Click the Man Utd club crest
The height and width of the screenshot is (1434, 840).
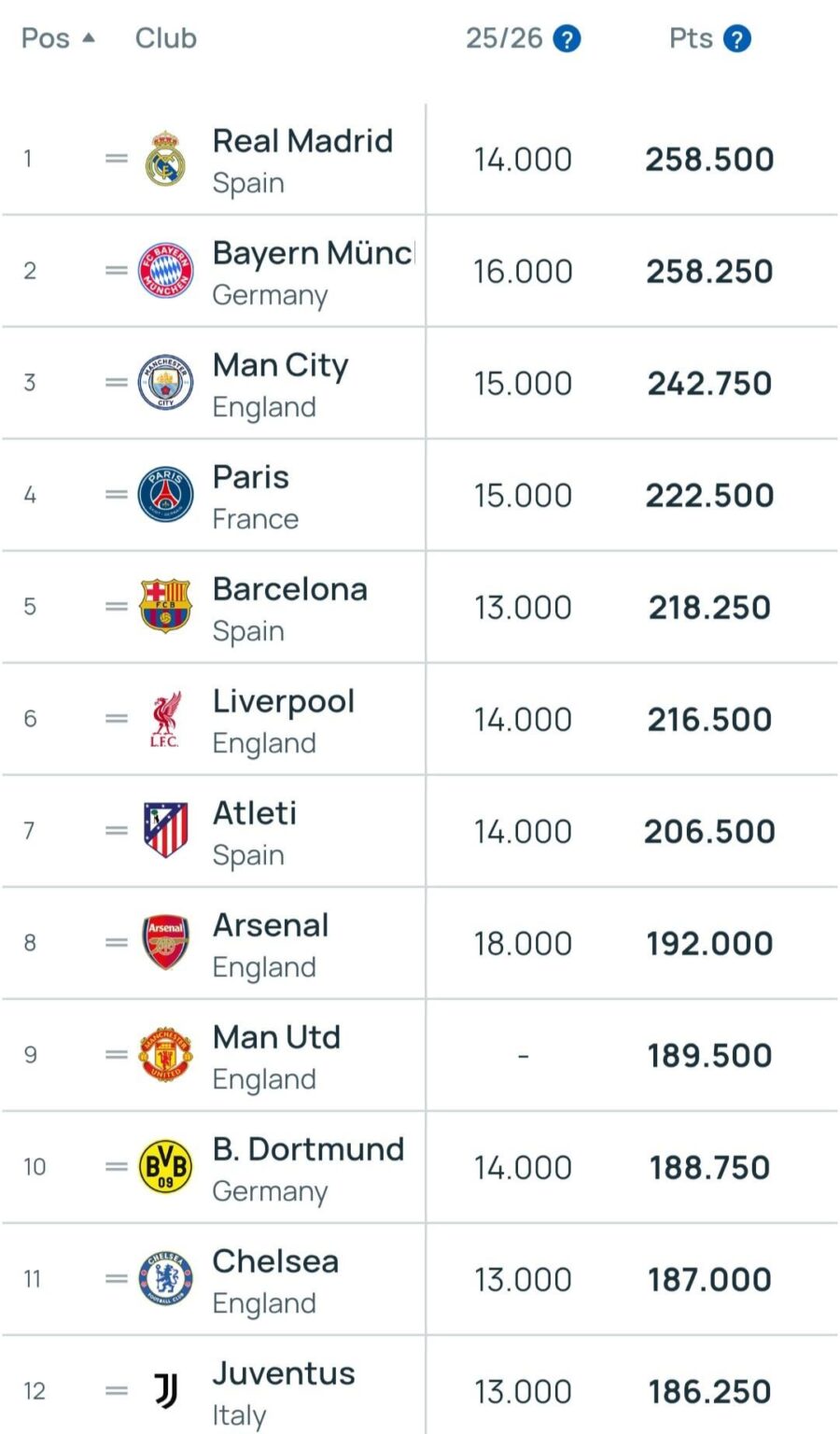tap(165, 1055)
